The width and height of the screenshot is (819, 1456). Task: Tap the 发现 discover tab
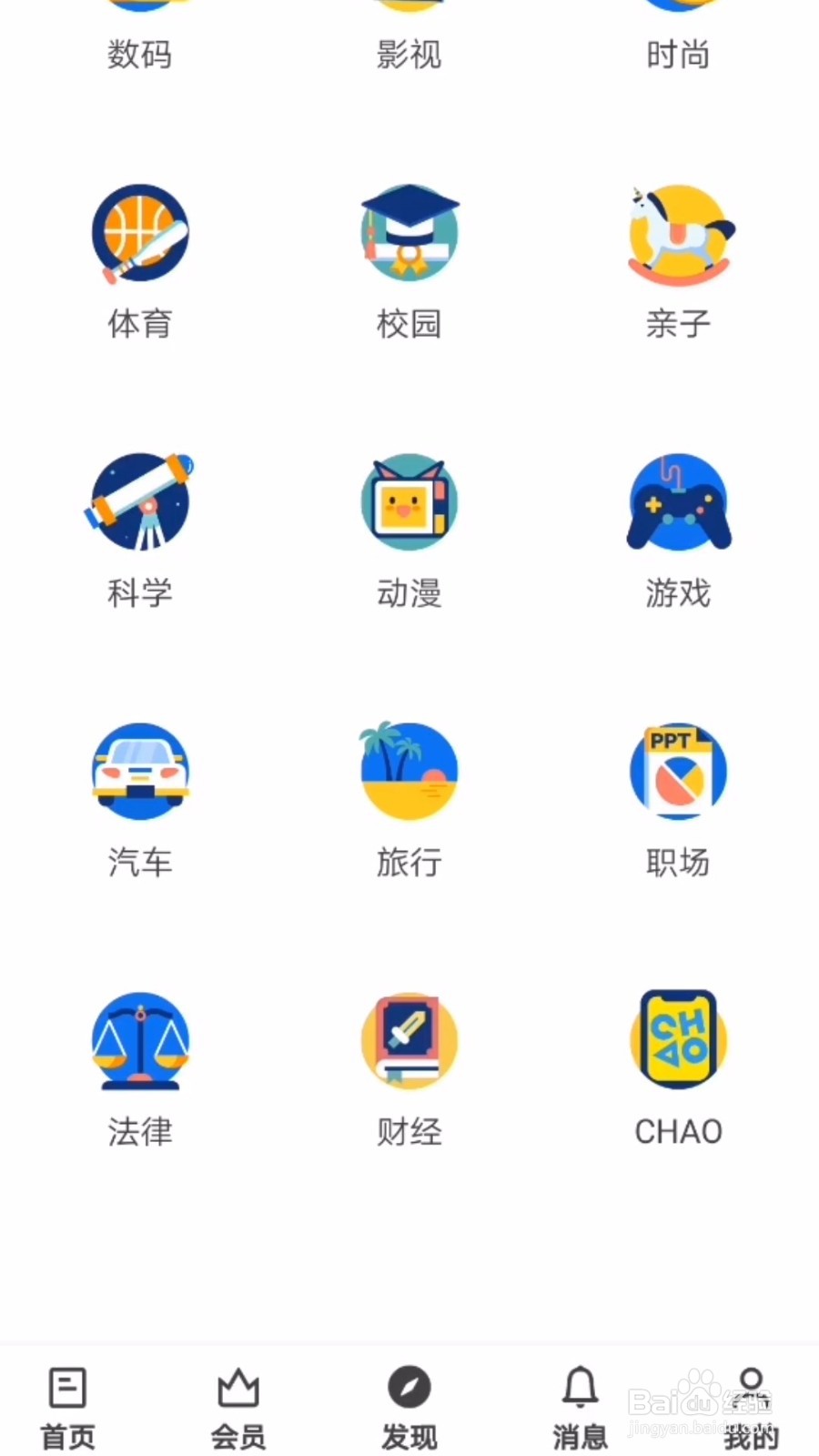click(x=409, y=1408)
